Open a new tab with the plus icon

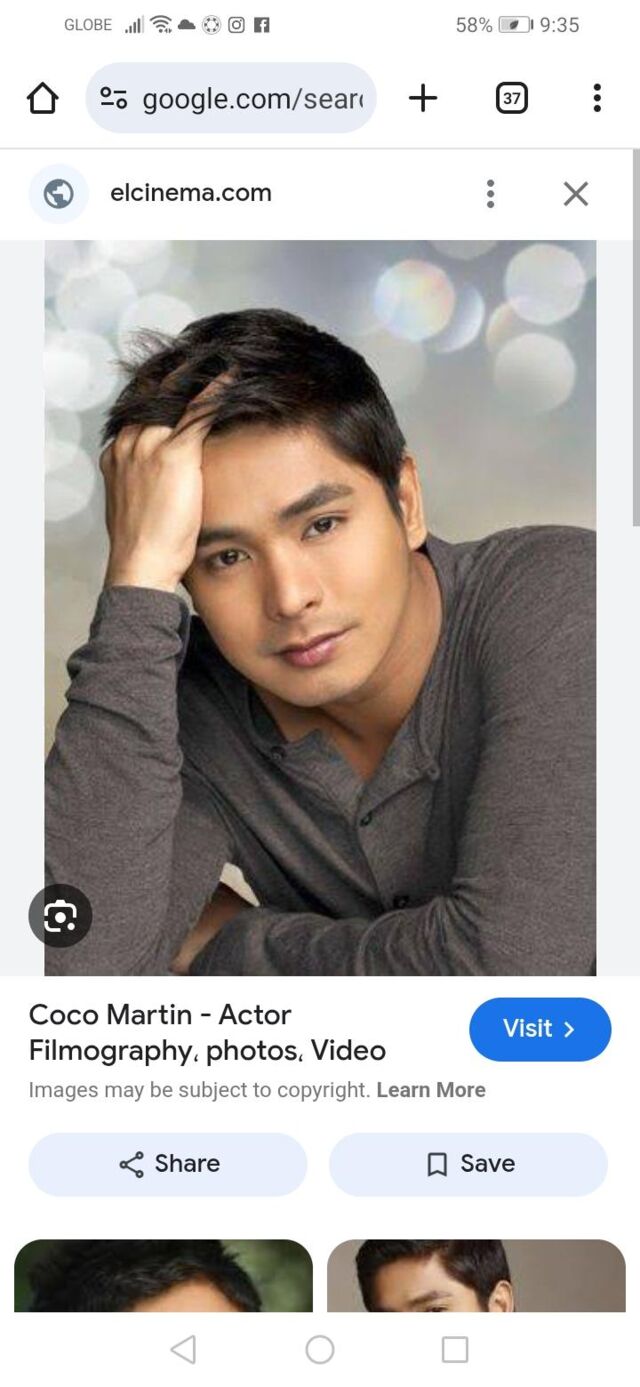pyautogui.click(x=423, y=98)
